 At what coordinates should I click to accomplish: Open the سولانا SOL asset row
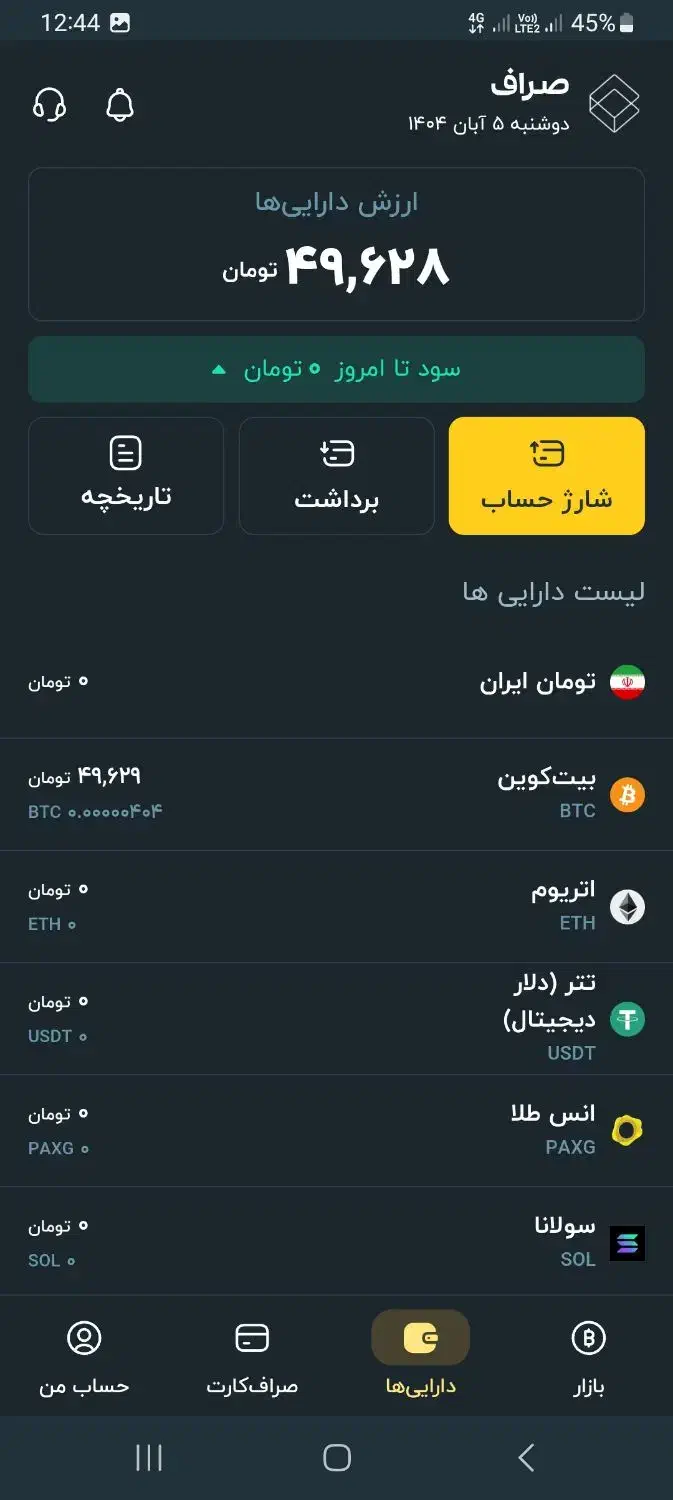[336, 1242]
